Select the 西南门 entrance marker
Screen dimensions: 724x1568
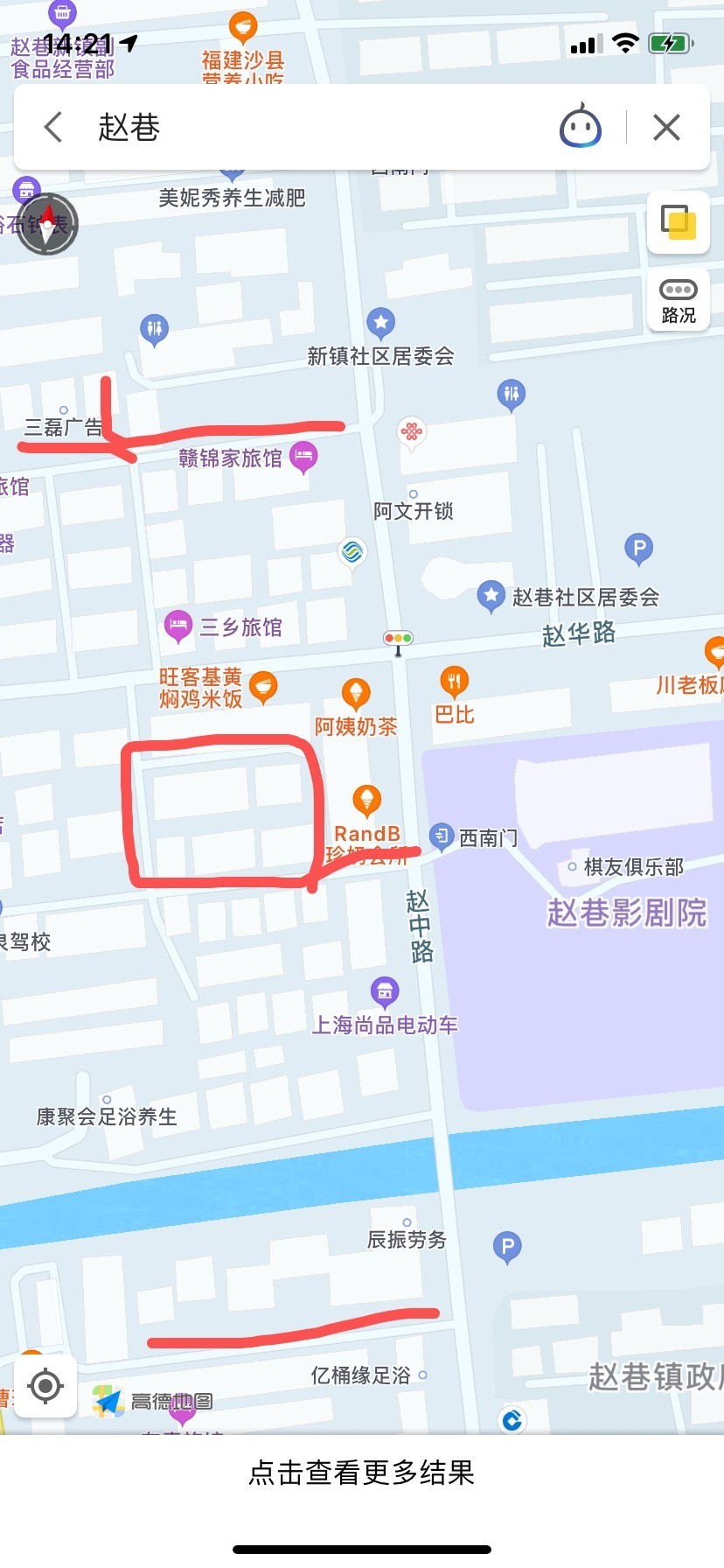(442, 836)
